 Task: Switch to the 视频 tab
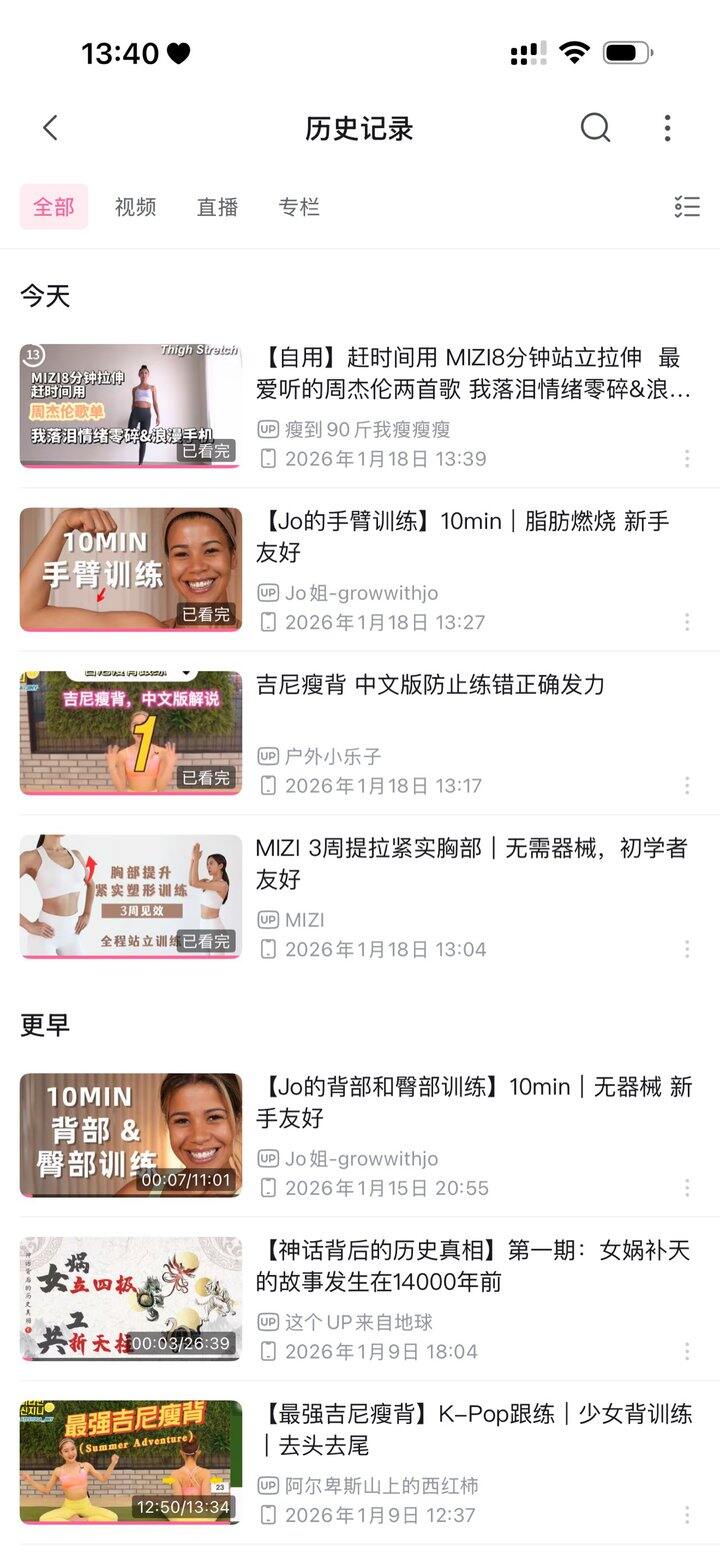pyautogui.click(x=135, y=207)
